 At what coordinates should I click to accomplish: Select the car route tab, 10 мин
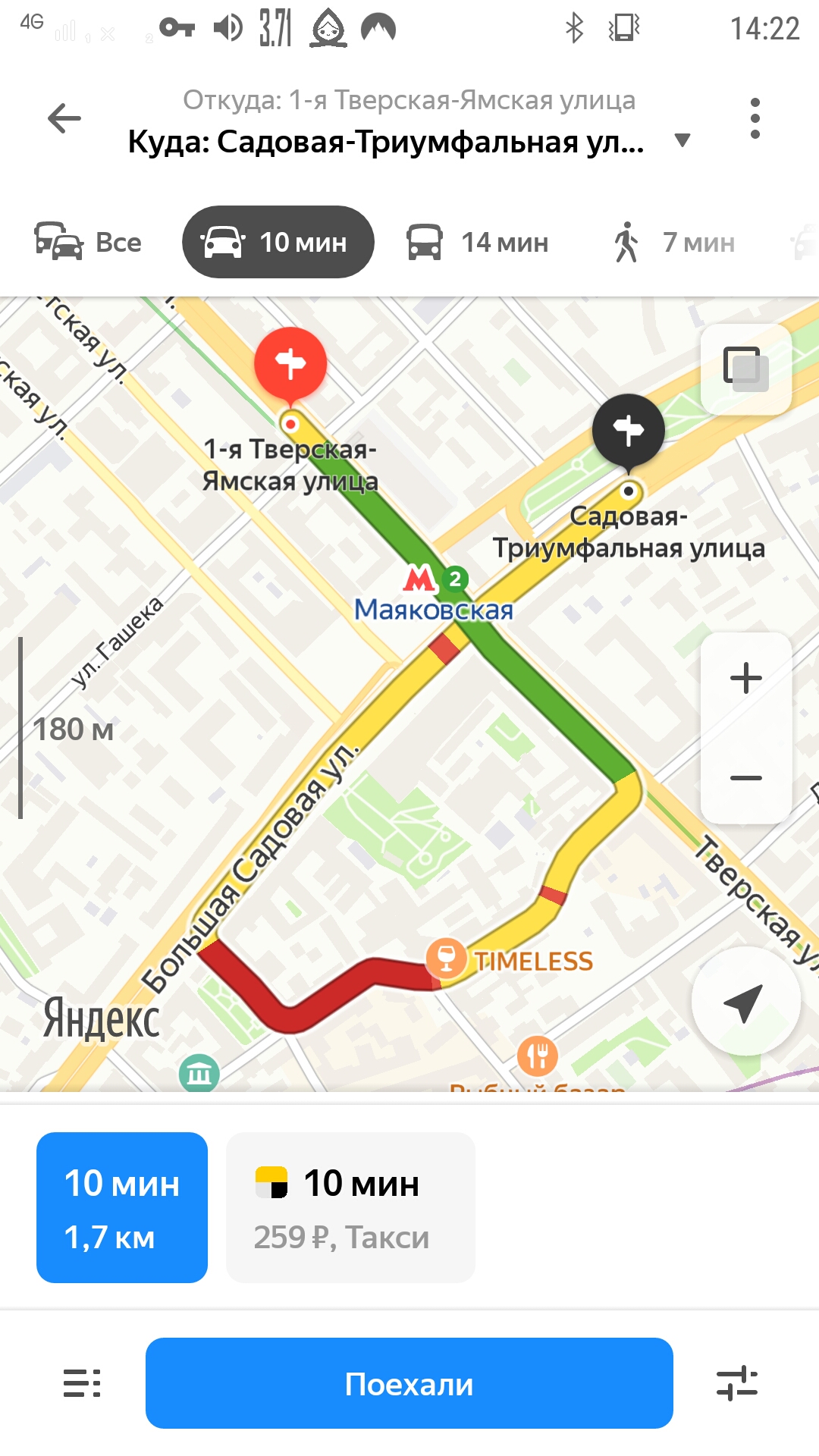click(278, 242)
